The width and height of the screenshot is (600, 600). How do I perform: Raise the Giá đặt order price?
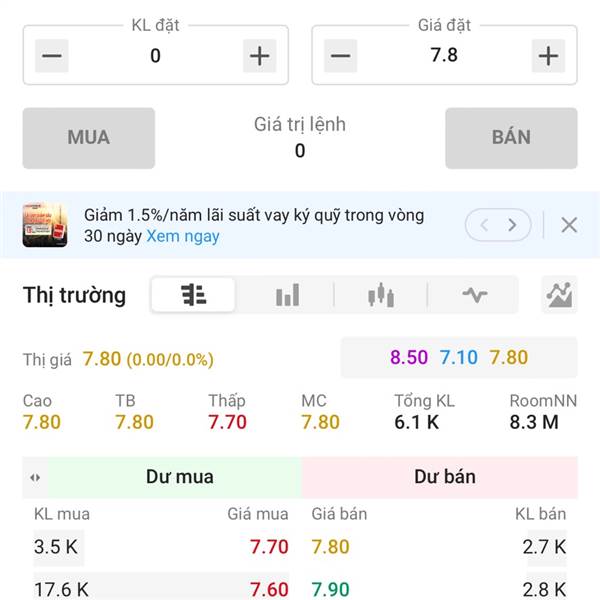point(547,56)
